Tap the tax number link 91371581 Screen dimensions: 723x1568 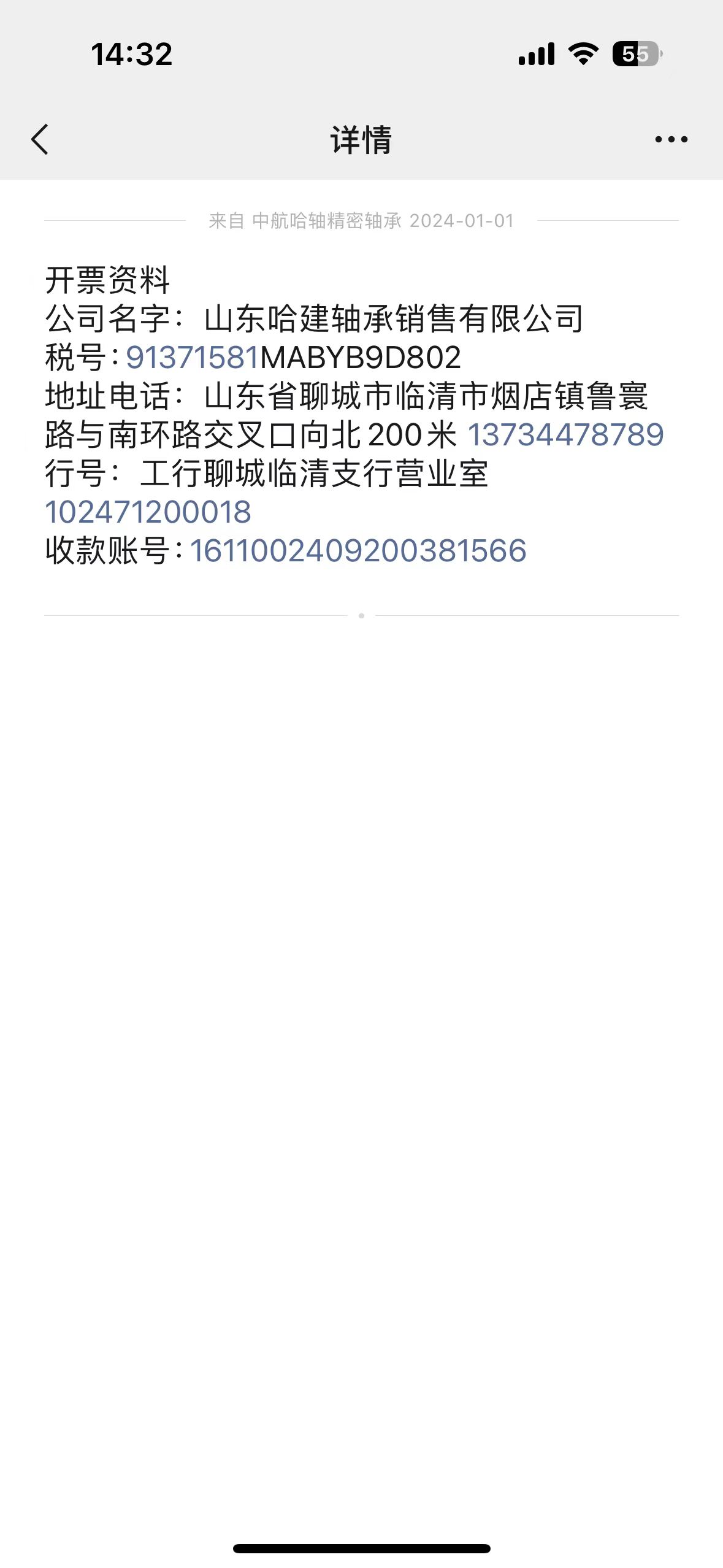point(193,358)
